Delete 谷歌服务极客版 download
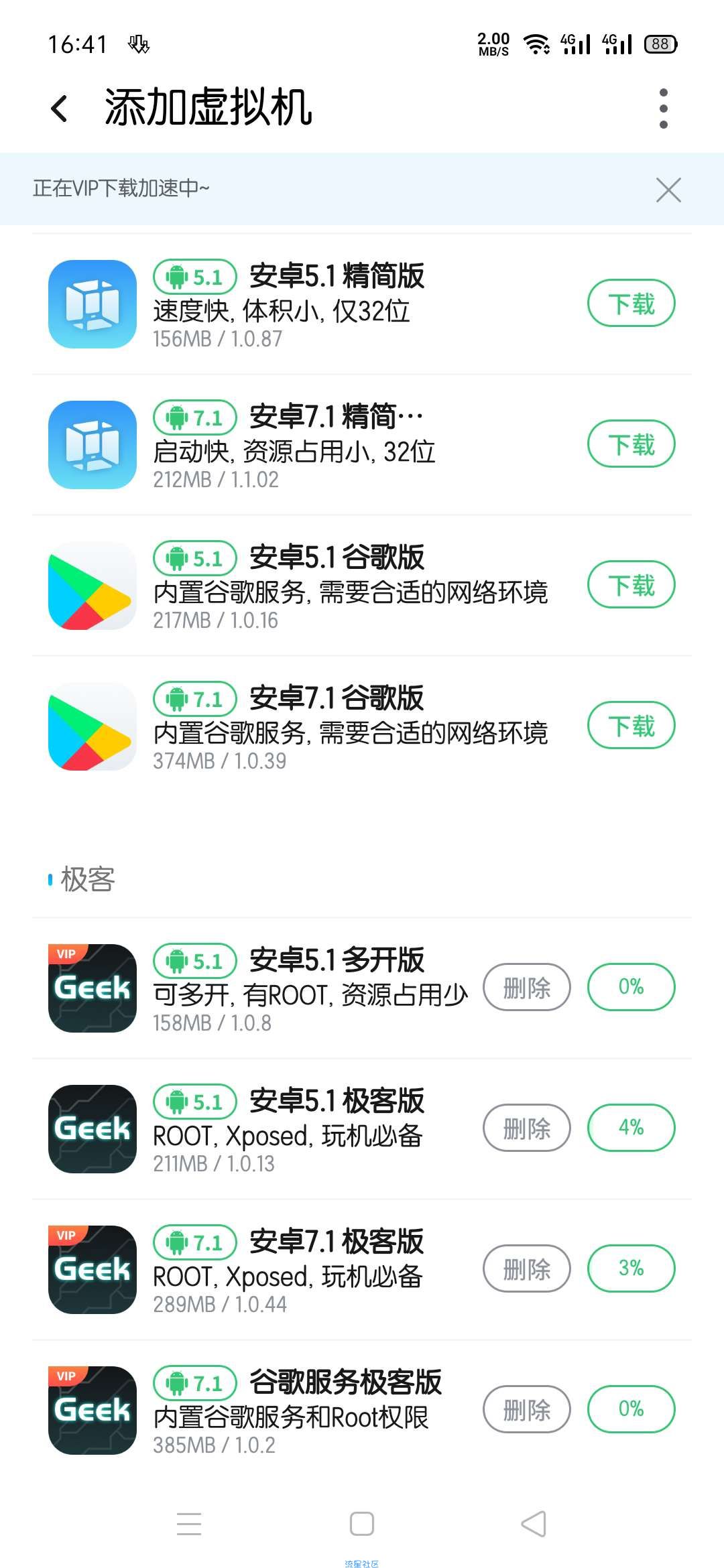This screenshot has width=724, height=1568. click(526, 1409)
